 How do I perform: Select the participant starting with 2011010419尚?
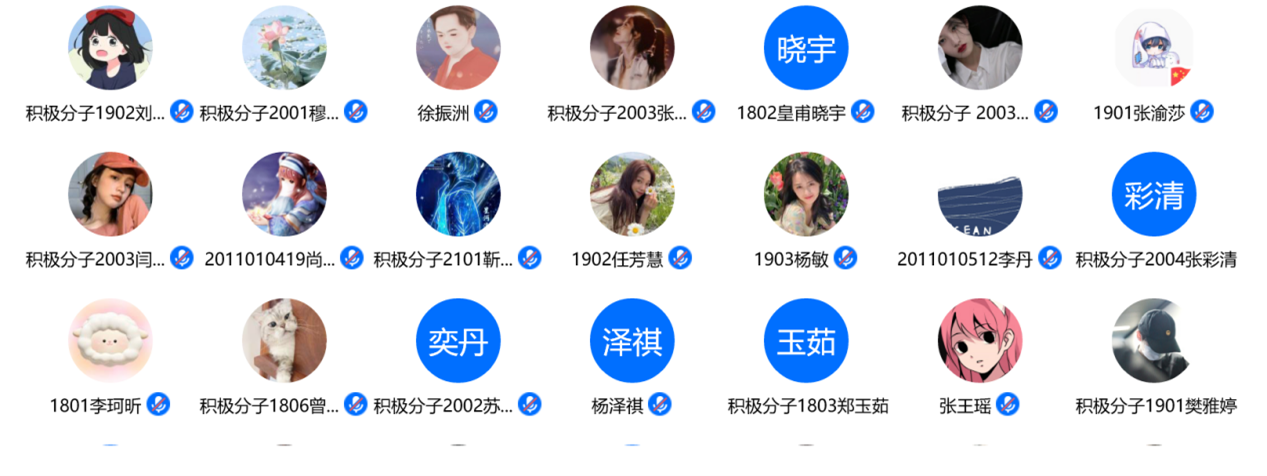(284, 194)
